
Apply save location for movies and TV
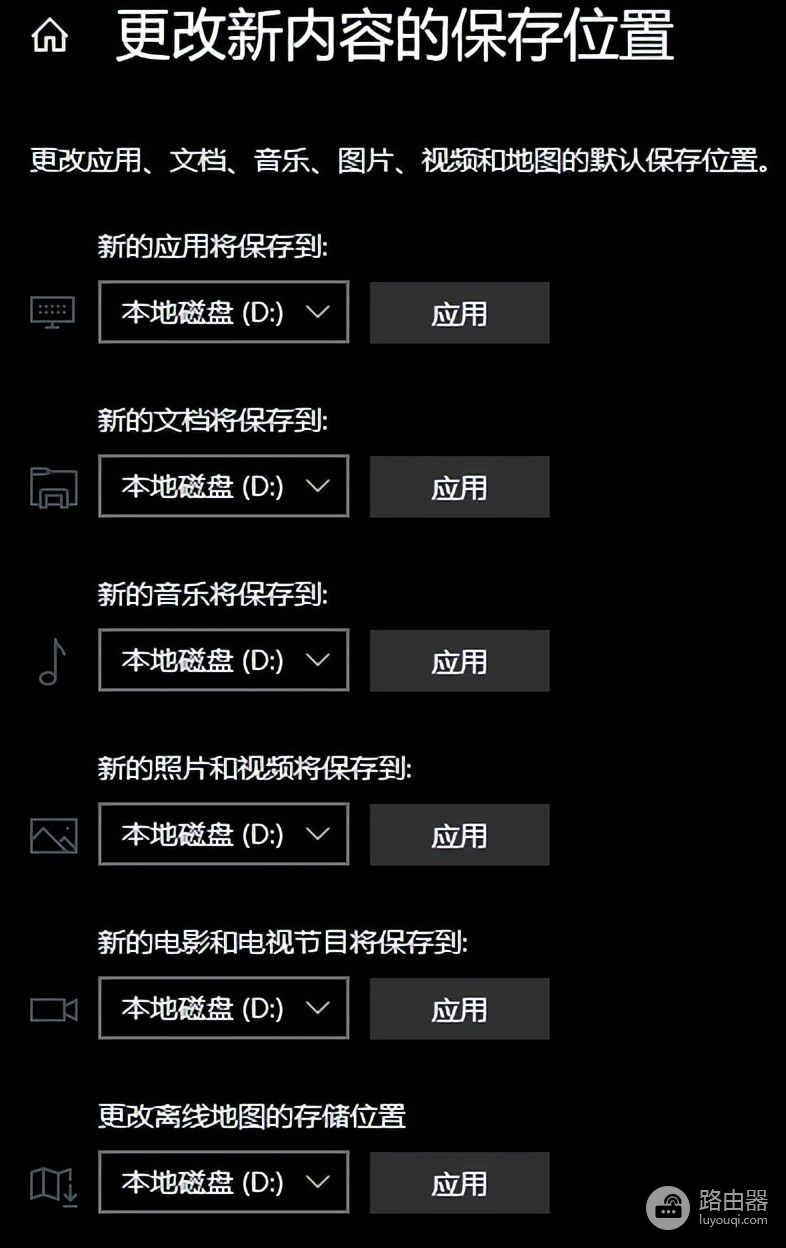pos(459,1009)
